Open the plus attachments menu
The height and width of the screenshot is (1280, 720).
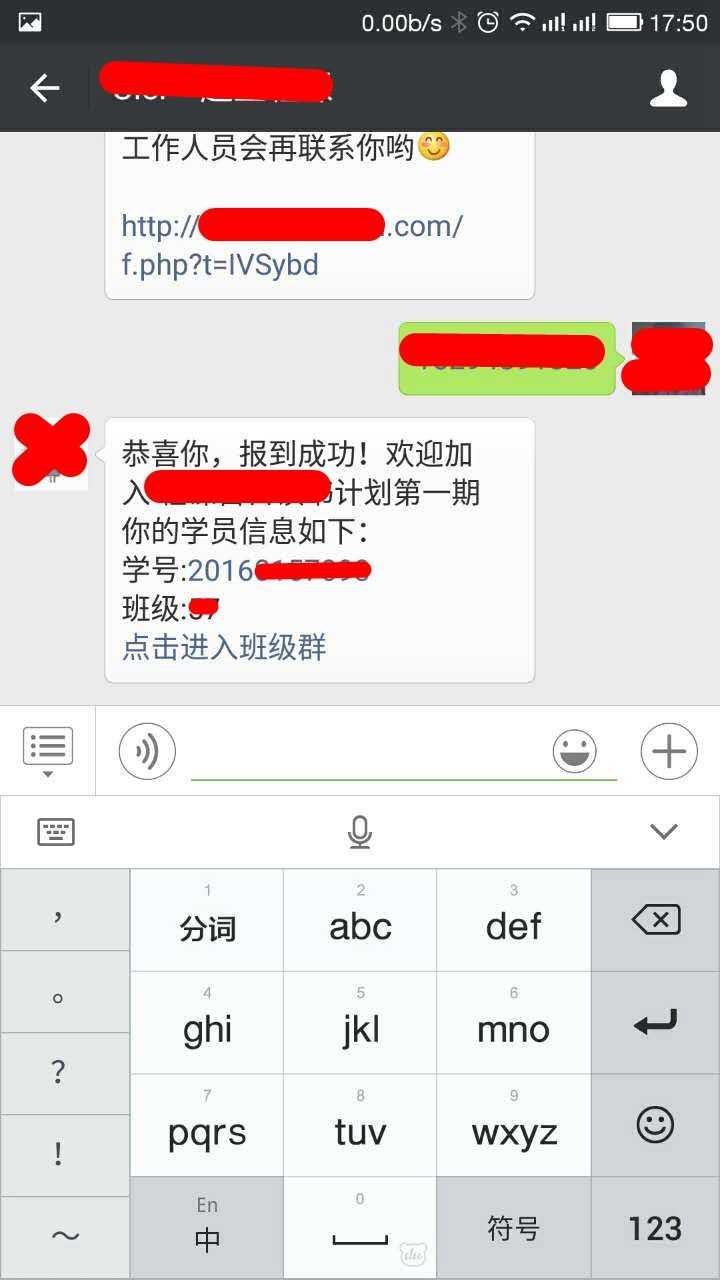(x=668, y=751)
